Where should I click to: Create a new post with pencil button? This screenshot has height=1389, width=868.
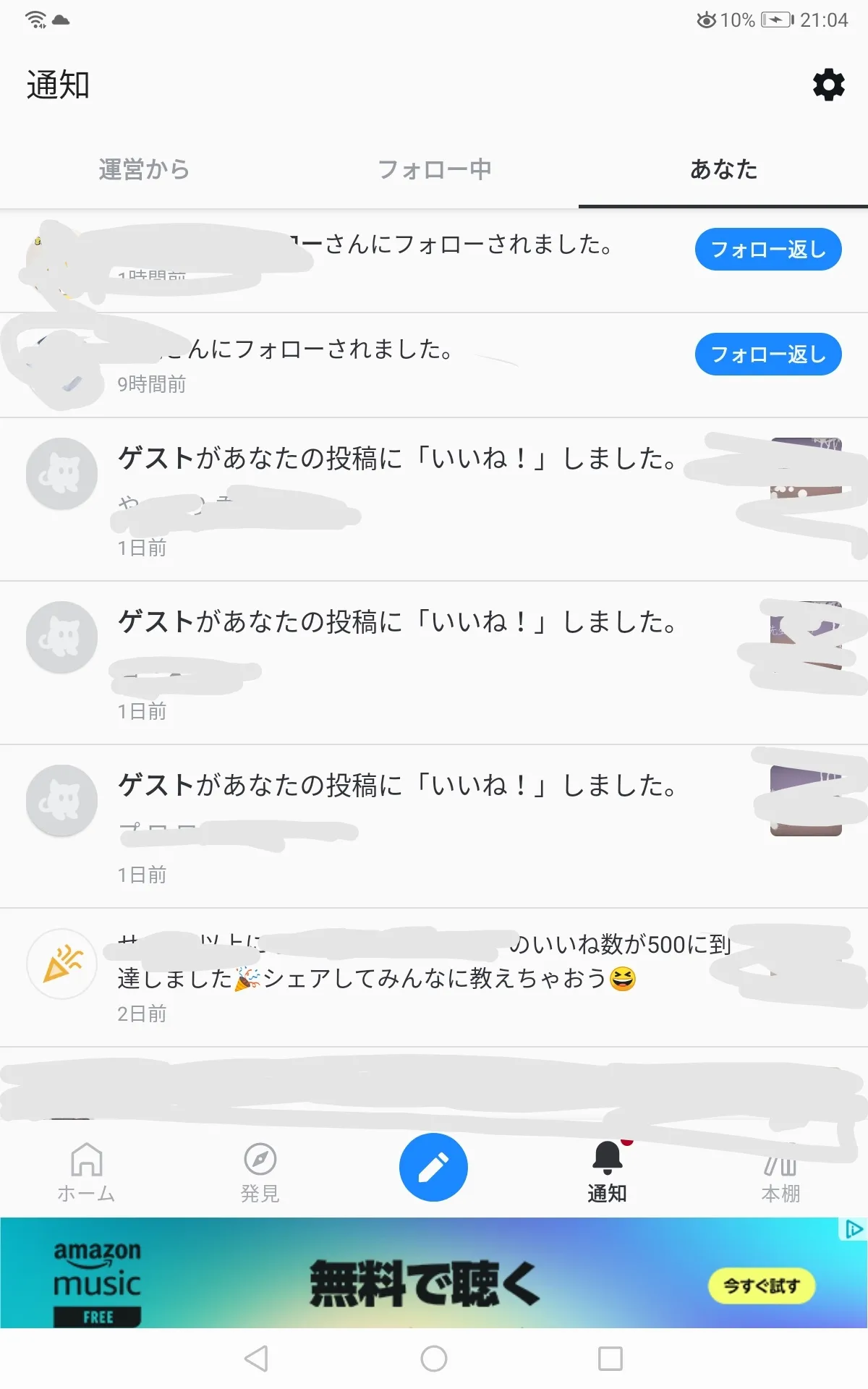pos(433,1167)
